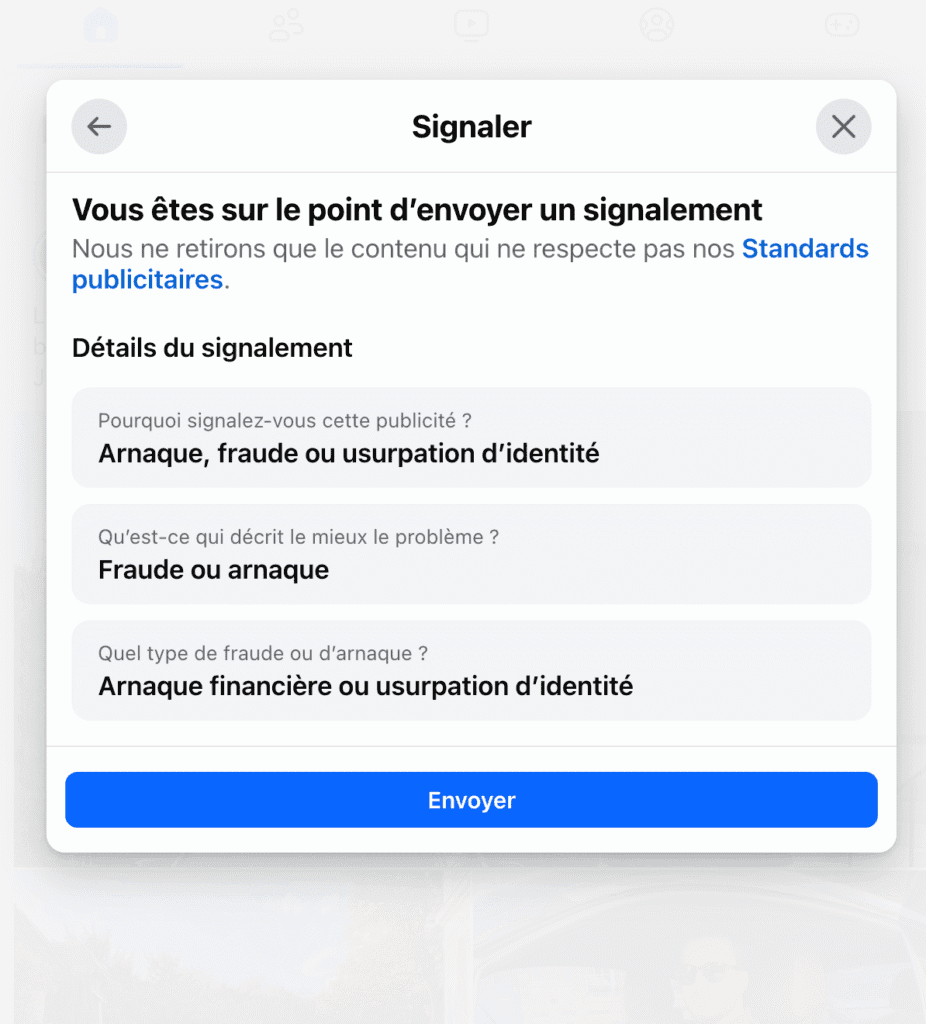Change the 'Fraude ou arnaque' problem selection
The width and height of the screenshot is (926, 1024).
click(471, 554)
